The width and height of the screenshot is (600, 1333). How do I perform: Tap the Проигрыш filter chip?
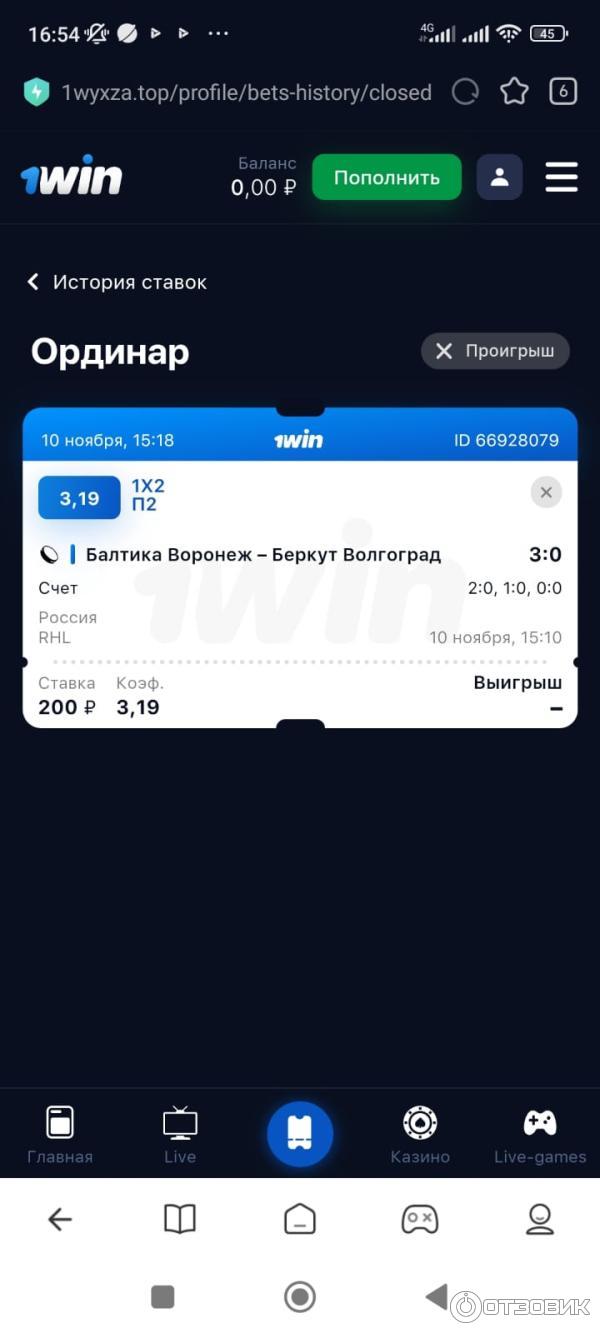[x=495, y=351]
